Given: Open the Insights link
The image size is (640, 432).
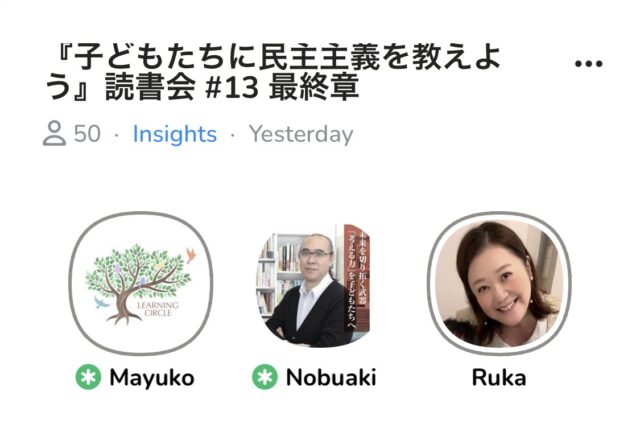Looking at the screenshot, I should (x=174, y=134).
